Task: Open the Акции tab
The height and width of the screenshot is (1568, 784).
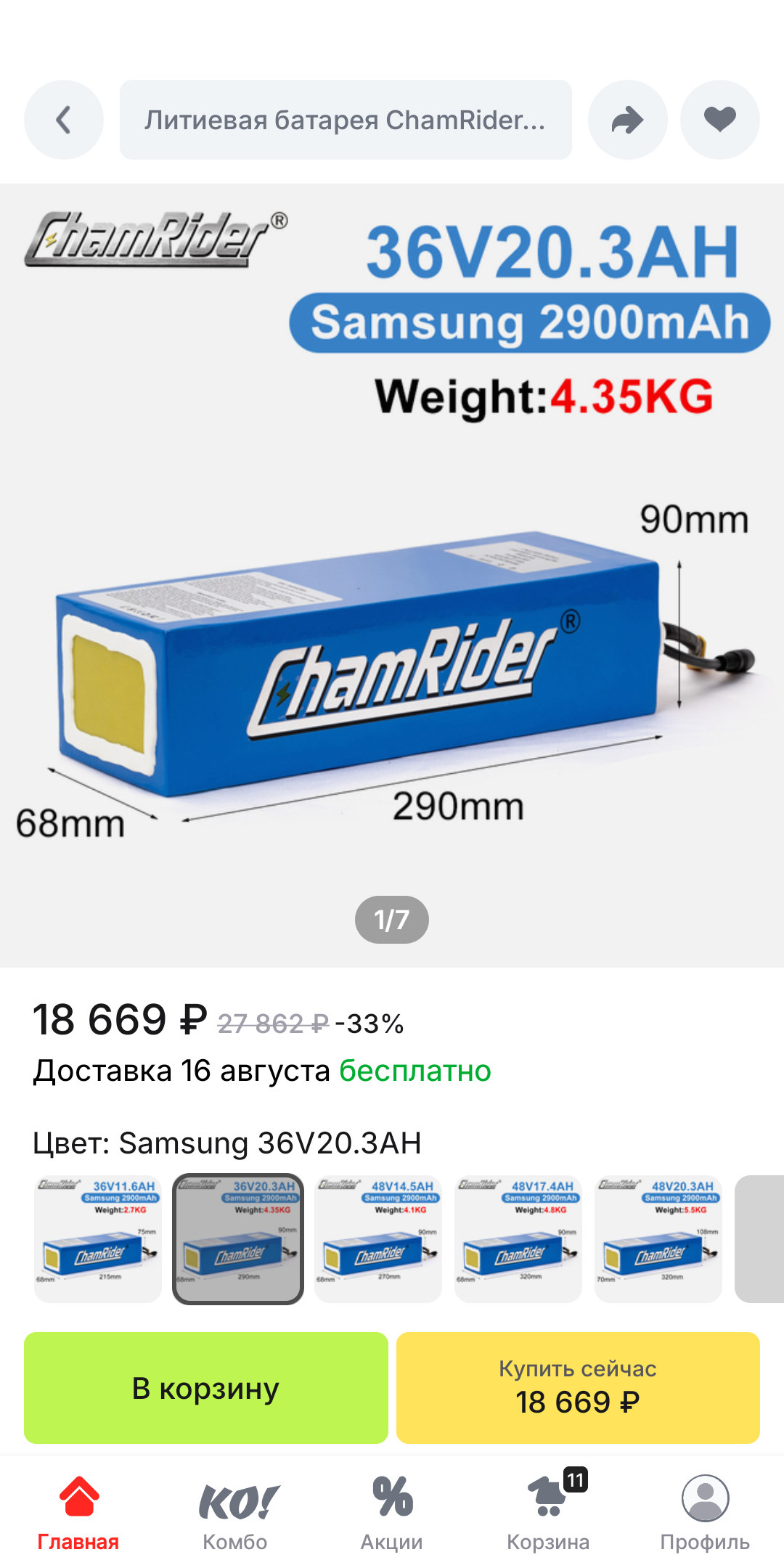Action: (x=392, y=1513)
